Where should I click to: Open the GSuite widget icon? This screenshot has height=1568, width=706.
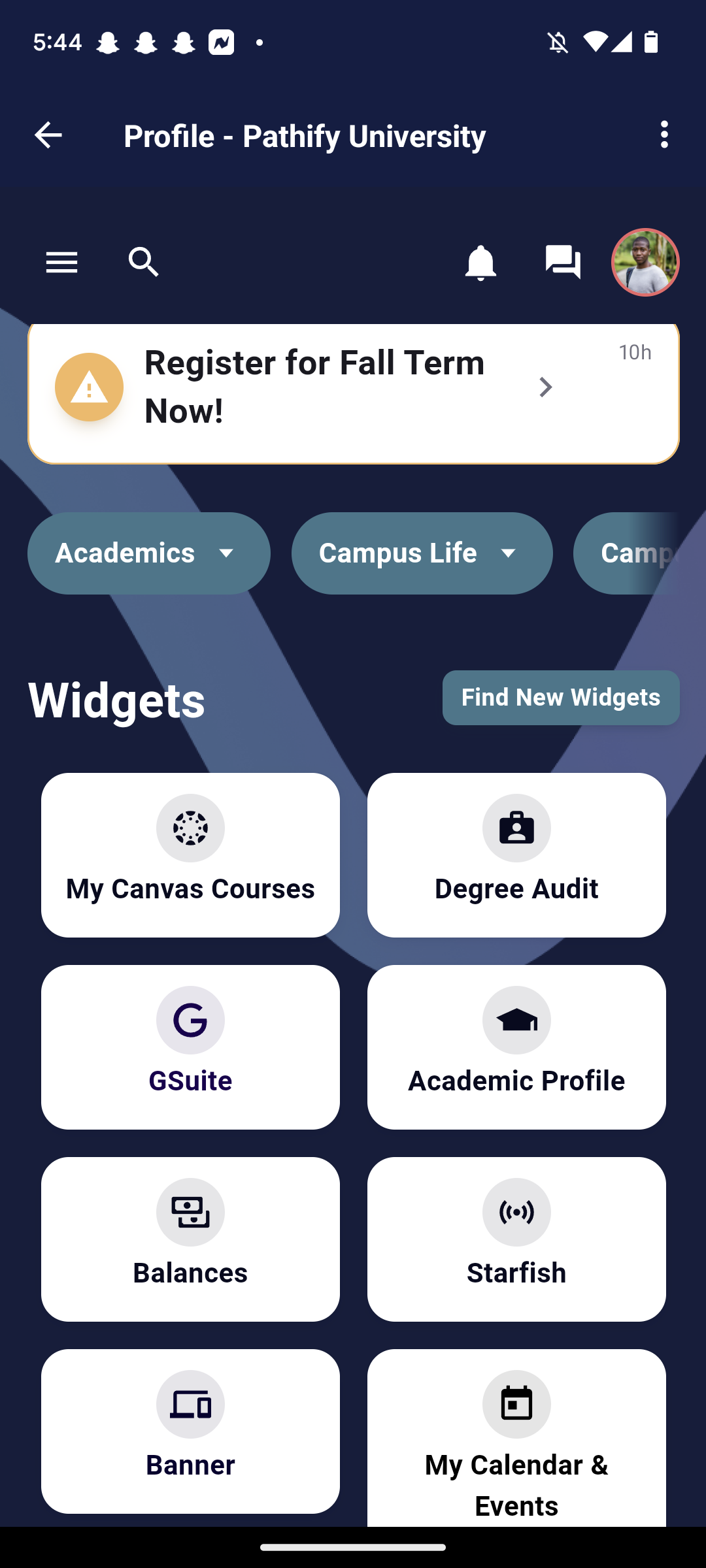coord(190,1020)
